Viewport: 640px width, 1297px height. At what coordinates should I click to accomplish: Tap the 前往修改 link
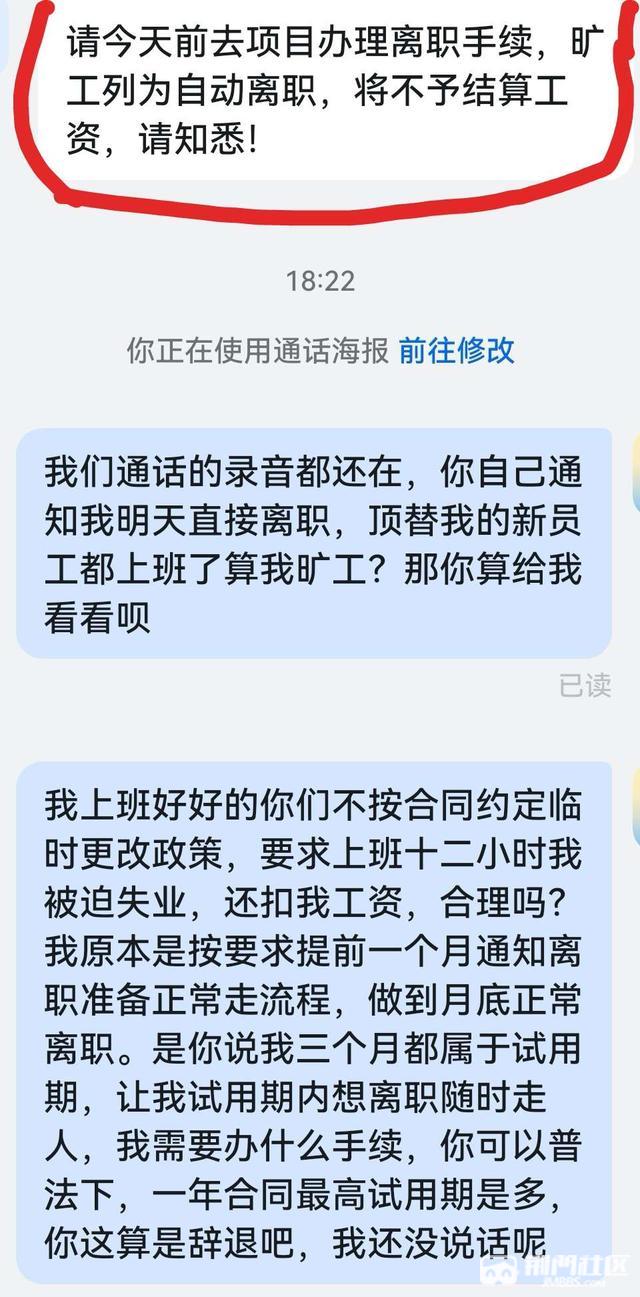pyautogui.click(x=457, y=350)
